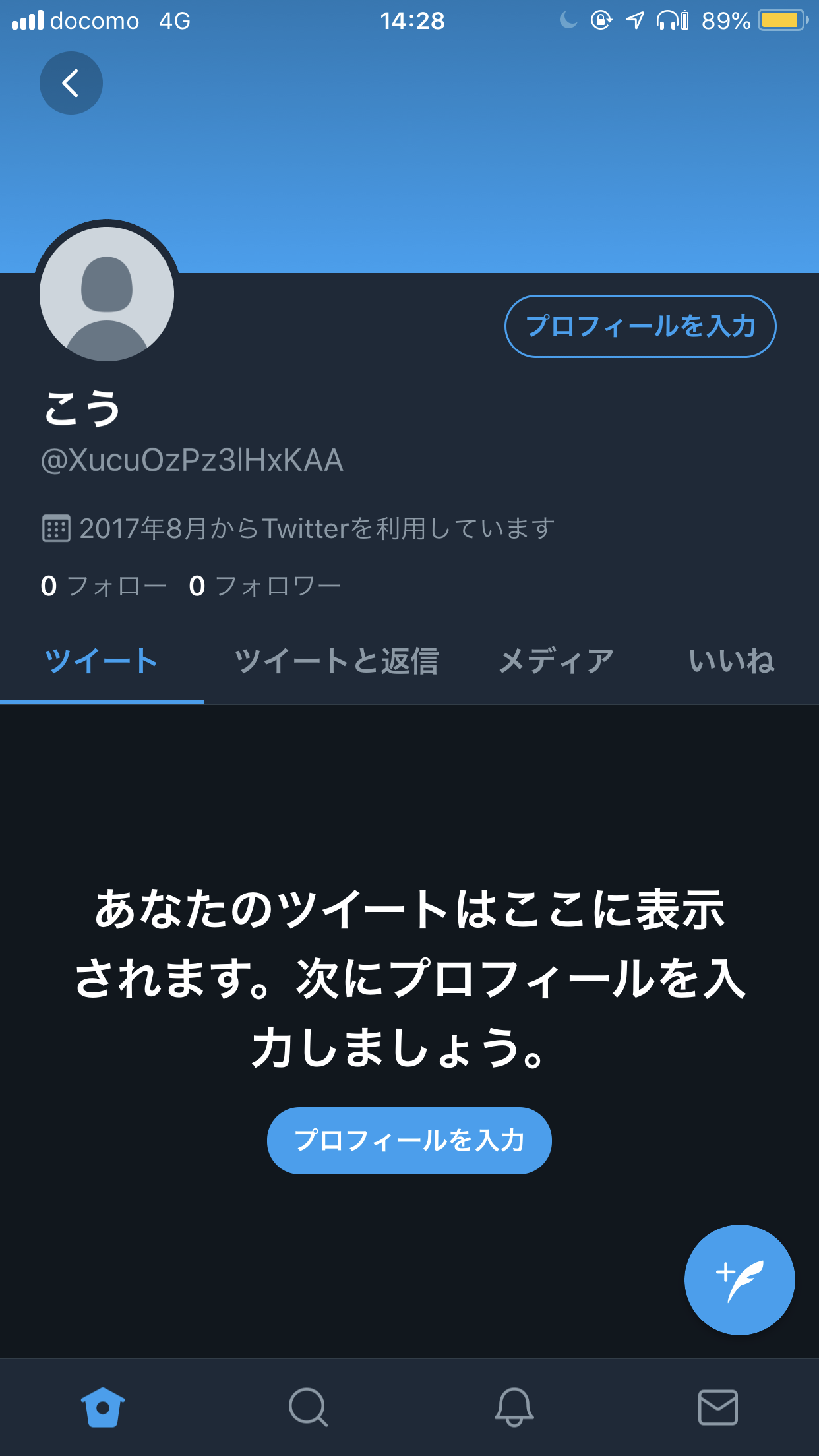Tap the outlined プロフィールを入力 button beside the avatar

[640, 326]
